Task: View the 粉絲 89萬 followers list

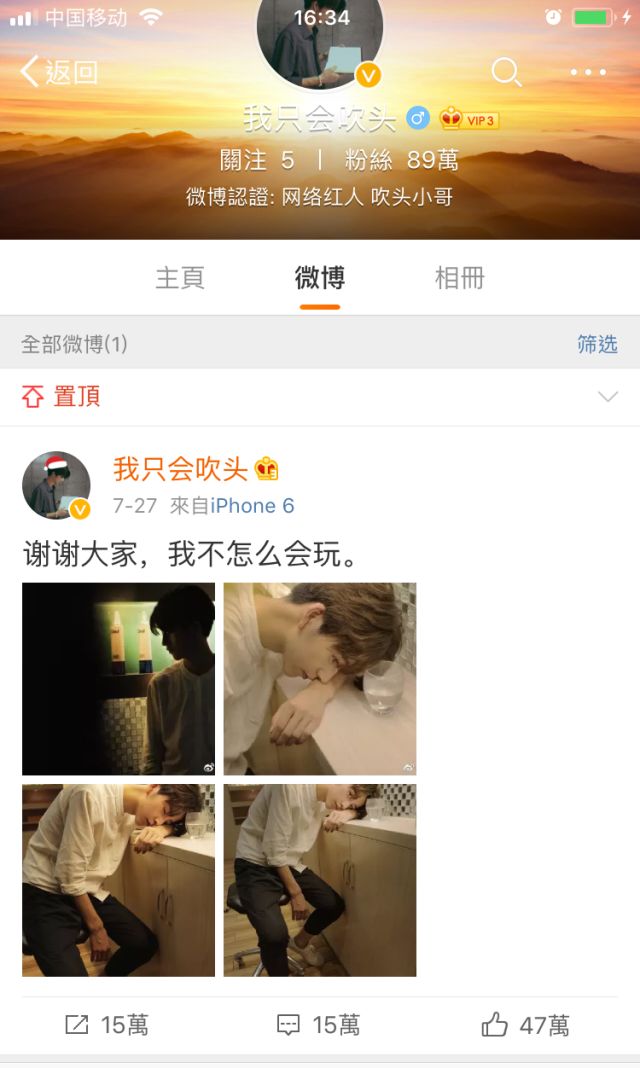Action: click(402, 160)
